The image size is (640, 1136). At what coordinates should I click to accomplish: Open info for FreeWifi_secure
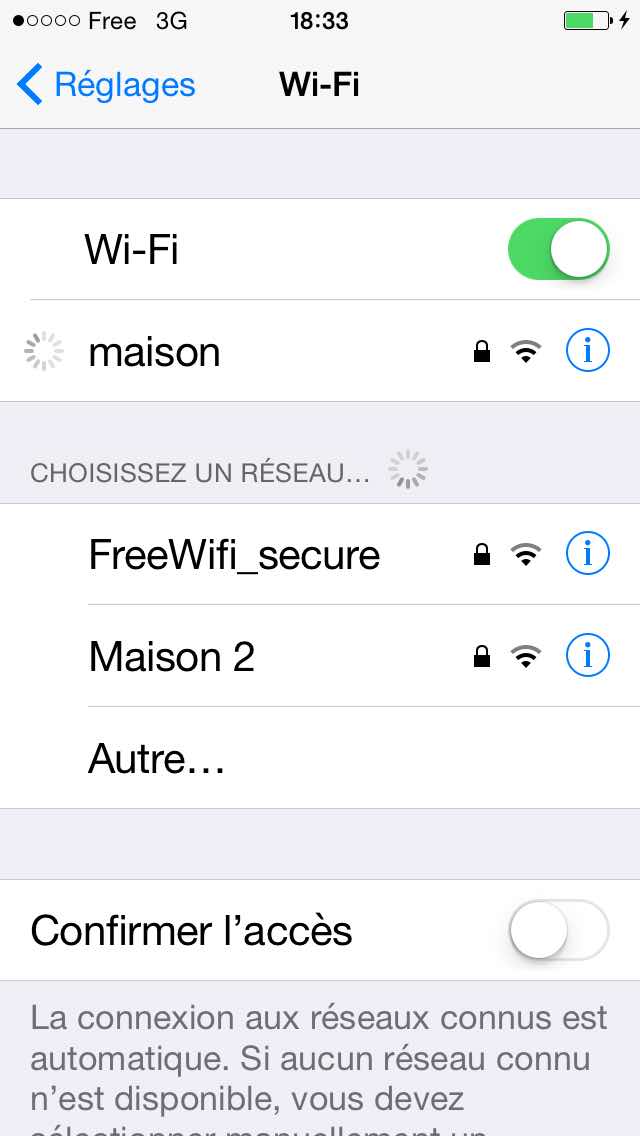pos(588,554)
